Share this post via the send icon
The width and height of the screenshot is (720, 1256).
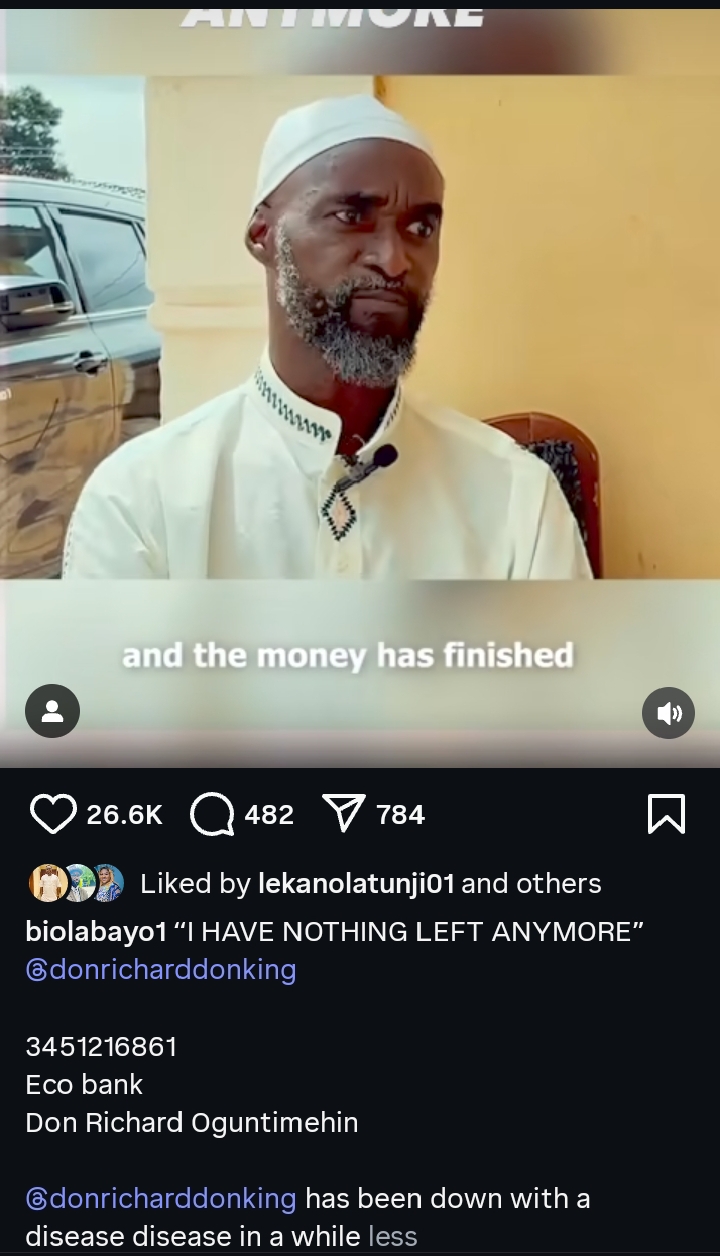click(345, 814)
